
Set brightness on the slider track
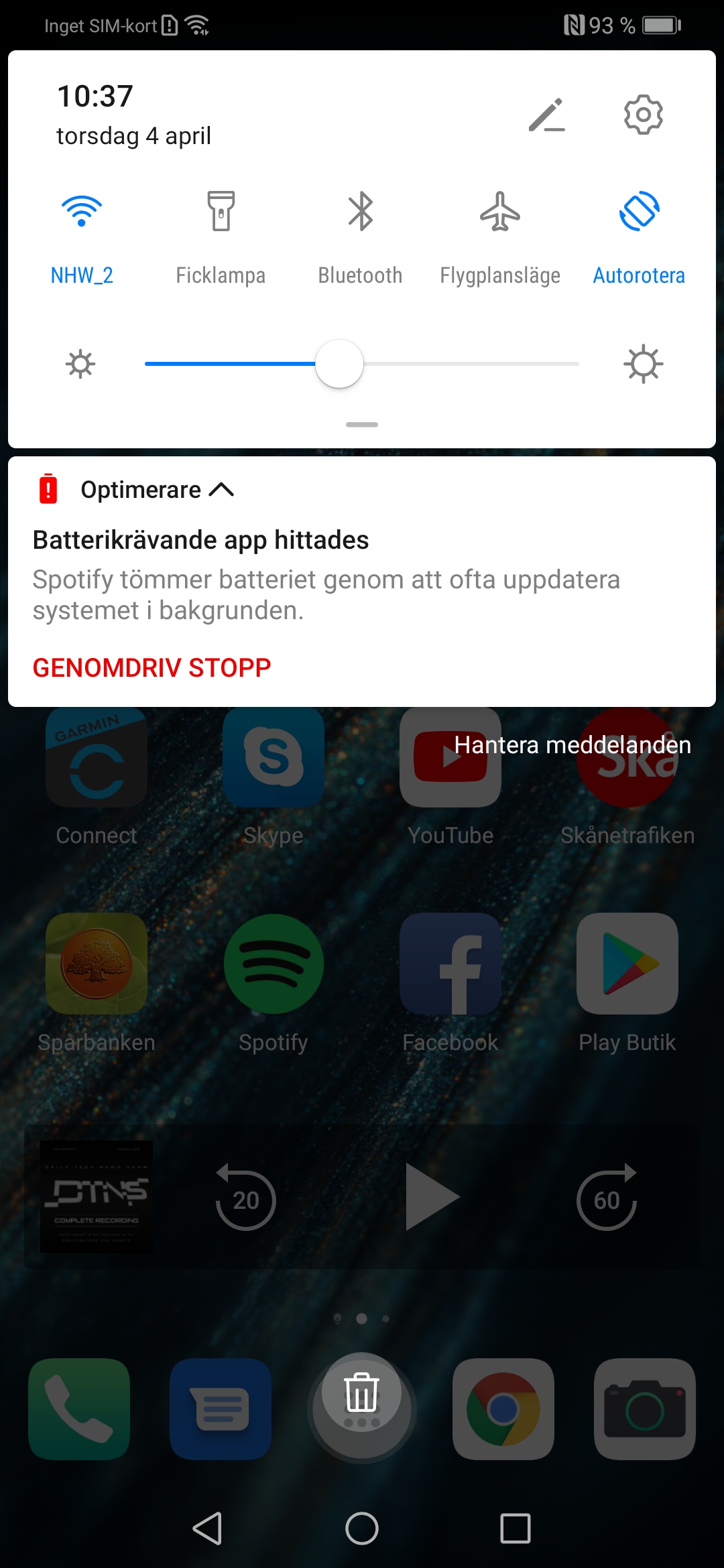point(469,364)
